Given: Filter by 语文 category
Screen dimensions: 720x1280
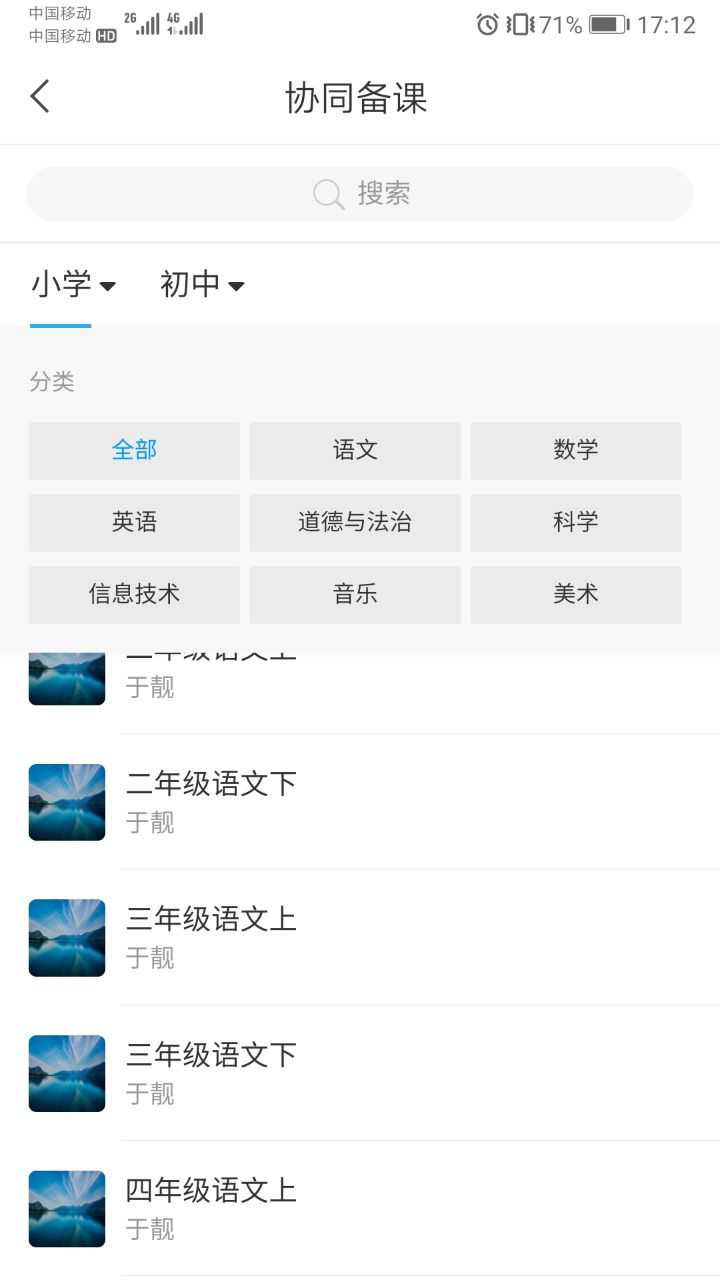Looking at the screenshot, I should pyautogui.click(x=355, y=450).
